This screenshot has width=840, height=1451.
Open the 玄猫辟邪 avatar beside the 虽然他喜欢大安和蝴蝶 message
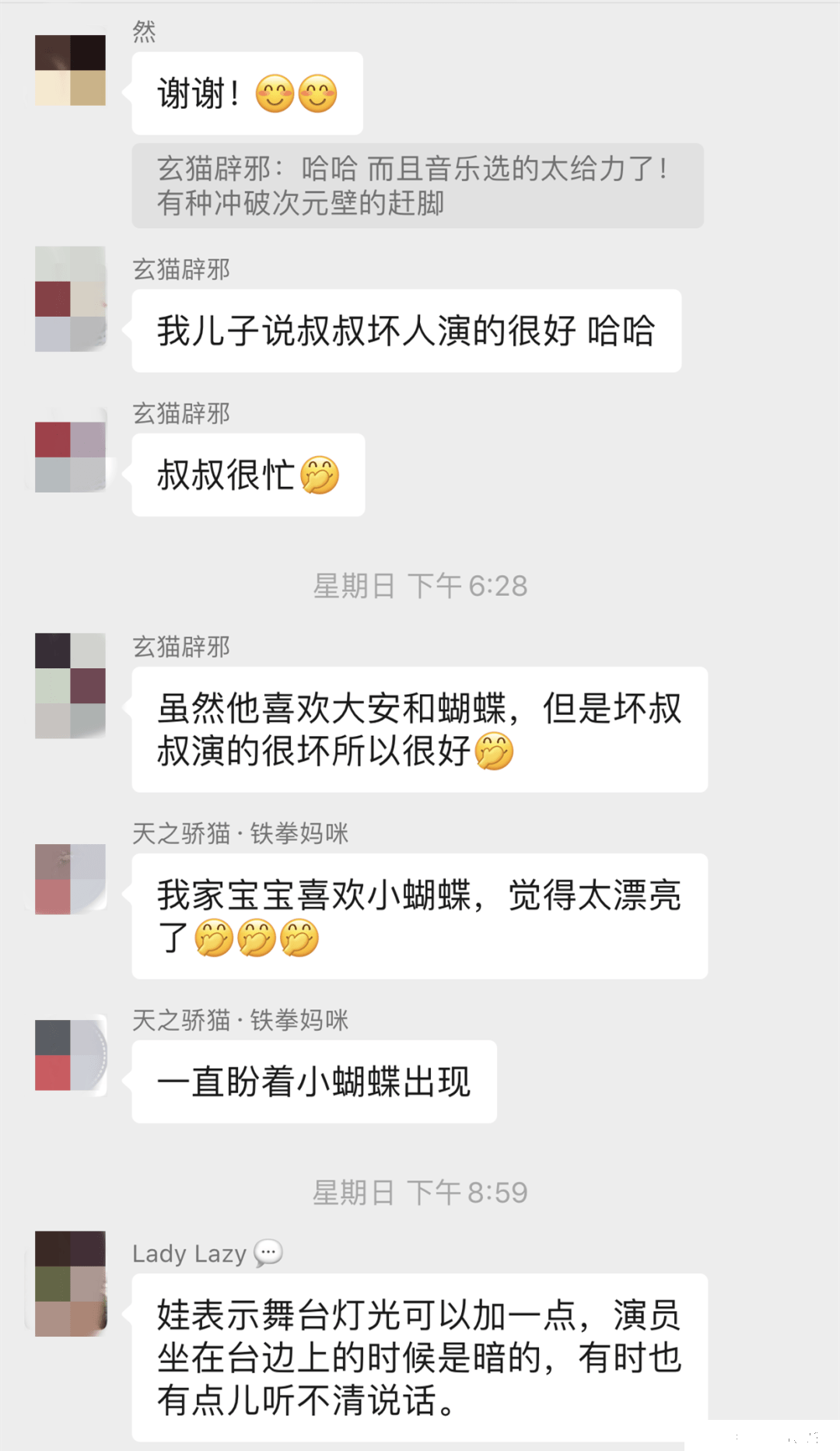click(70, 685)
